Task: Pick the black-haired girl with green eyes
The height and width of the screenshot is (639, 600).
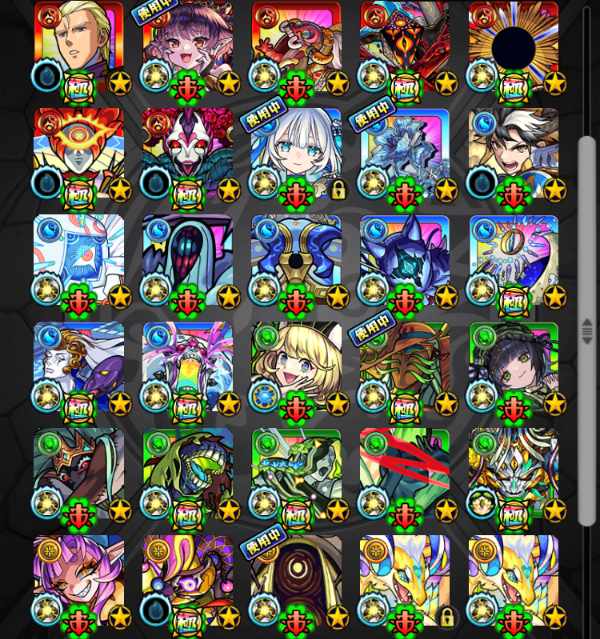Action: 513,366
